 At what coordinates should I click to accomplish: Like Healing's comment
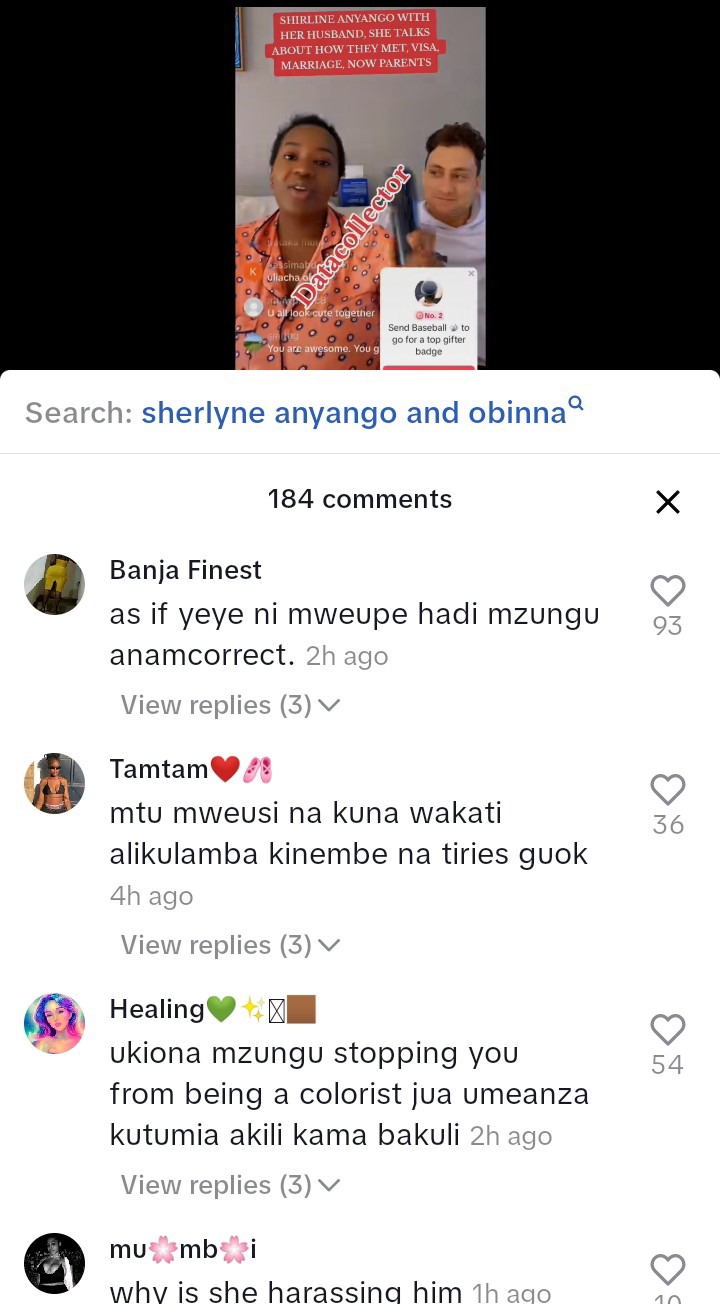coord(667,1030)
